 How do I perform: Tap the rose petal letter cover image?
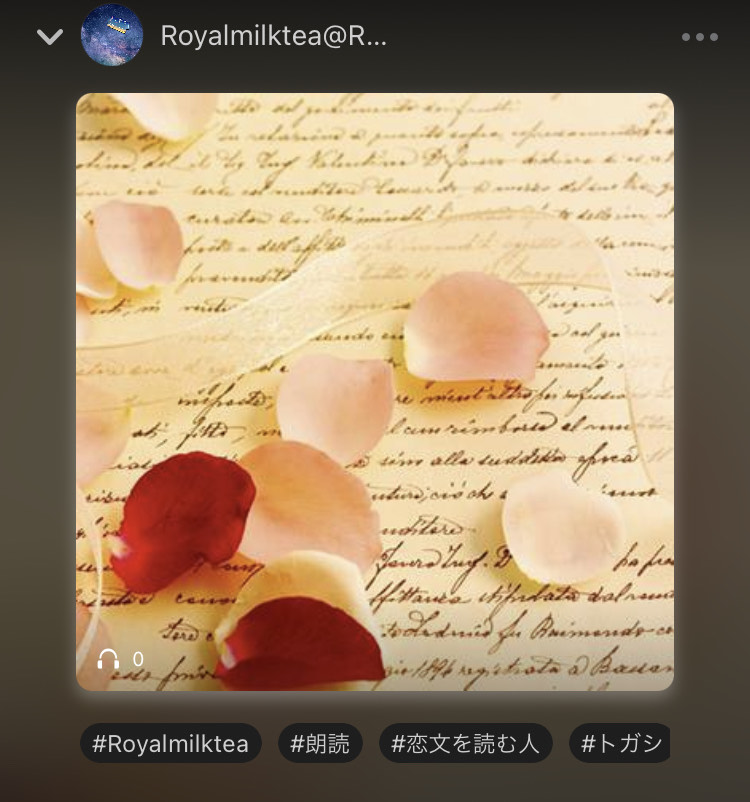point(375,391)
